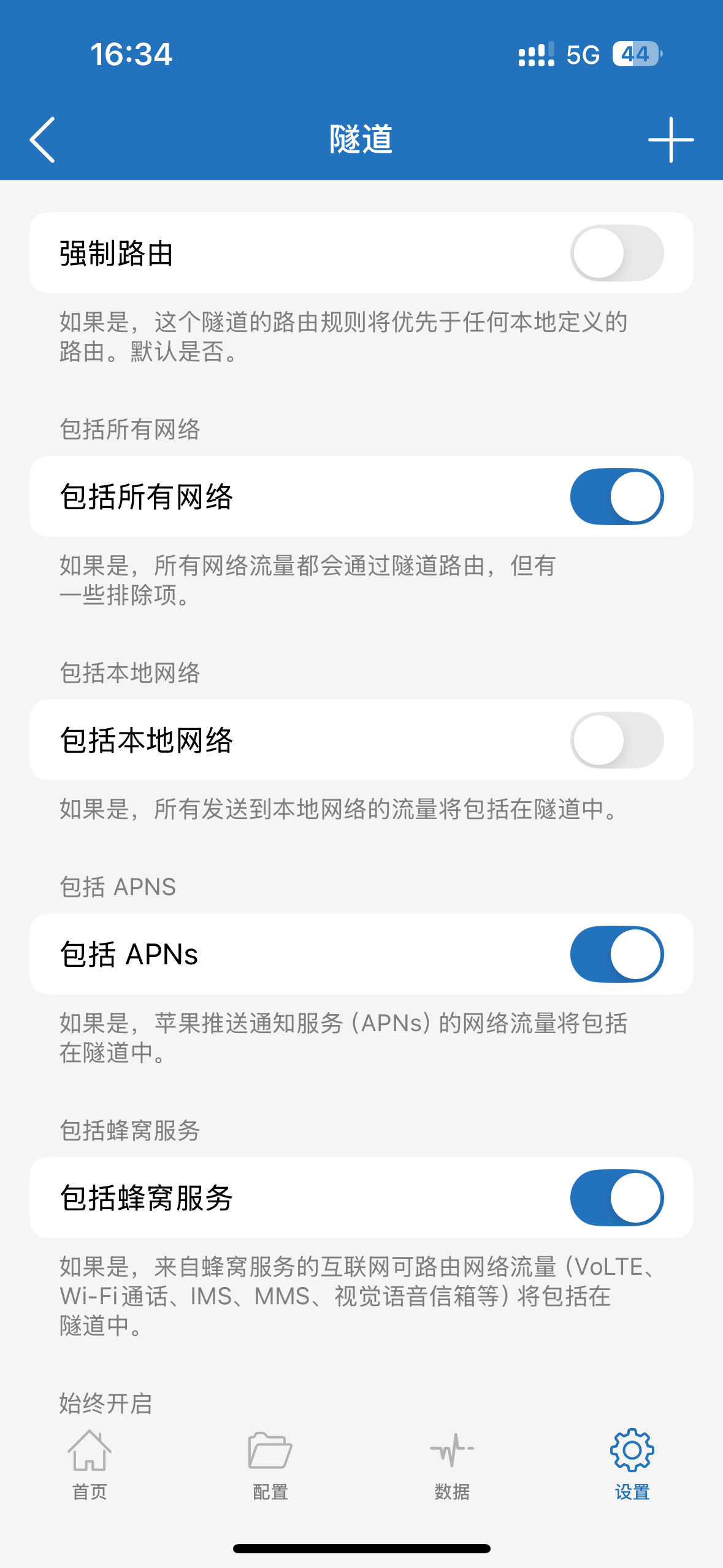Image resolution: width=723 pixels, height=1568 pixels.
Task: Tap the 隧道 title in the navigation bar
Action: (x=361, y=140)
